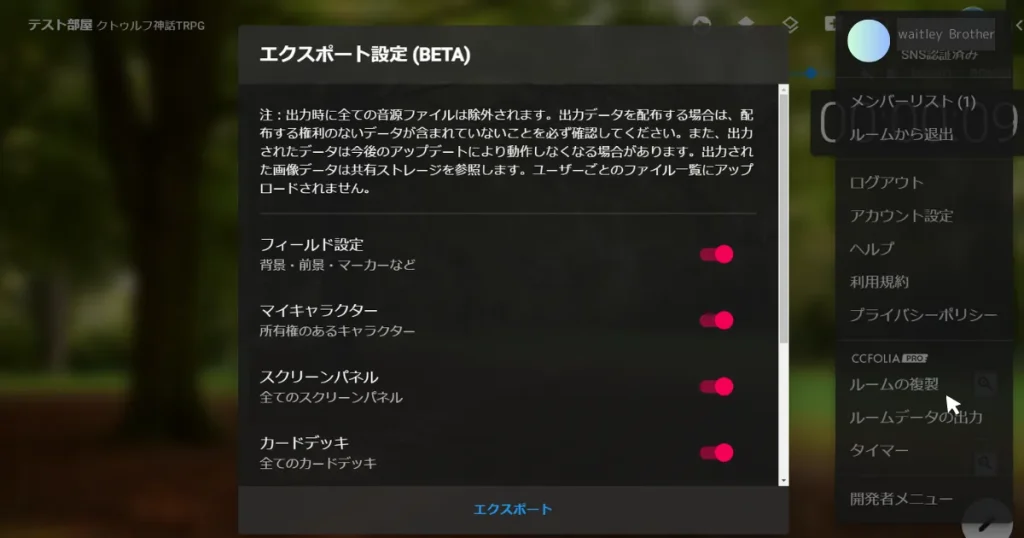
Task: Disable the マイキャラクター export switch
Action: click(717, 320)
